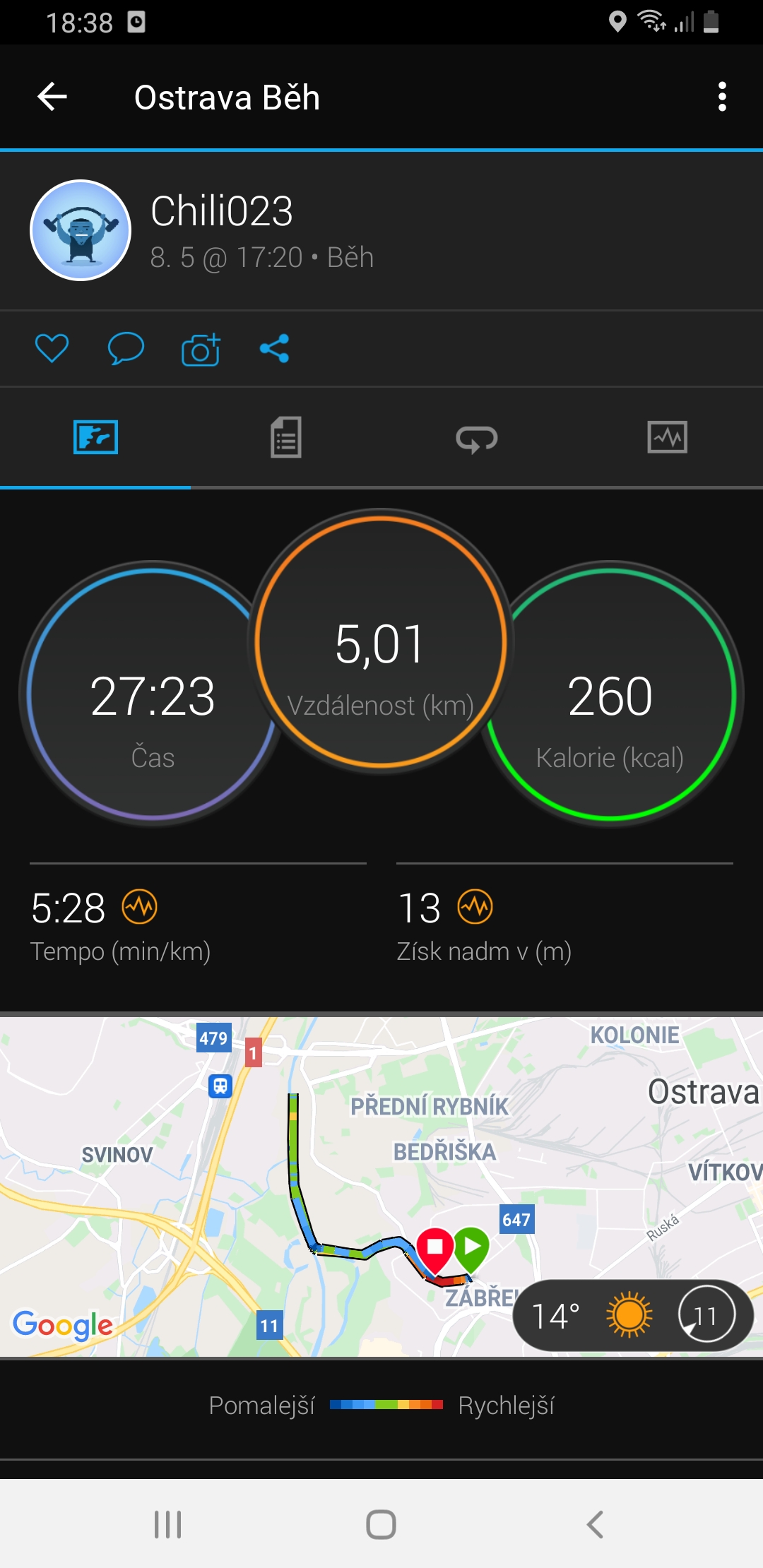Tap the system home button
The height and width of the screenshot is (1568, 763).
381,1524
